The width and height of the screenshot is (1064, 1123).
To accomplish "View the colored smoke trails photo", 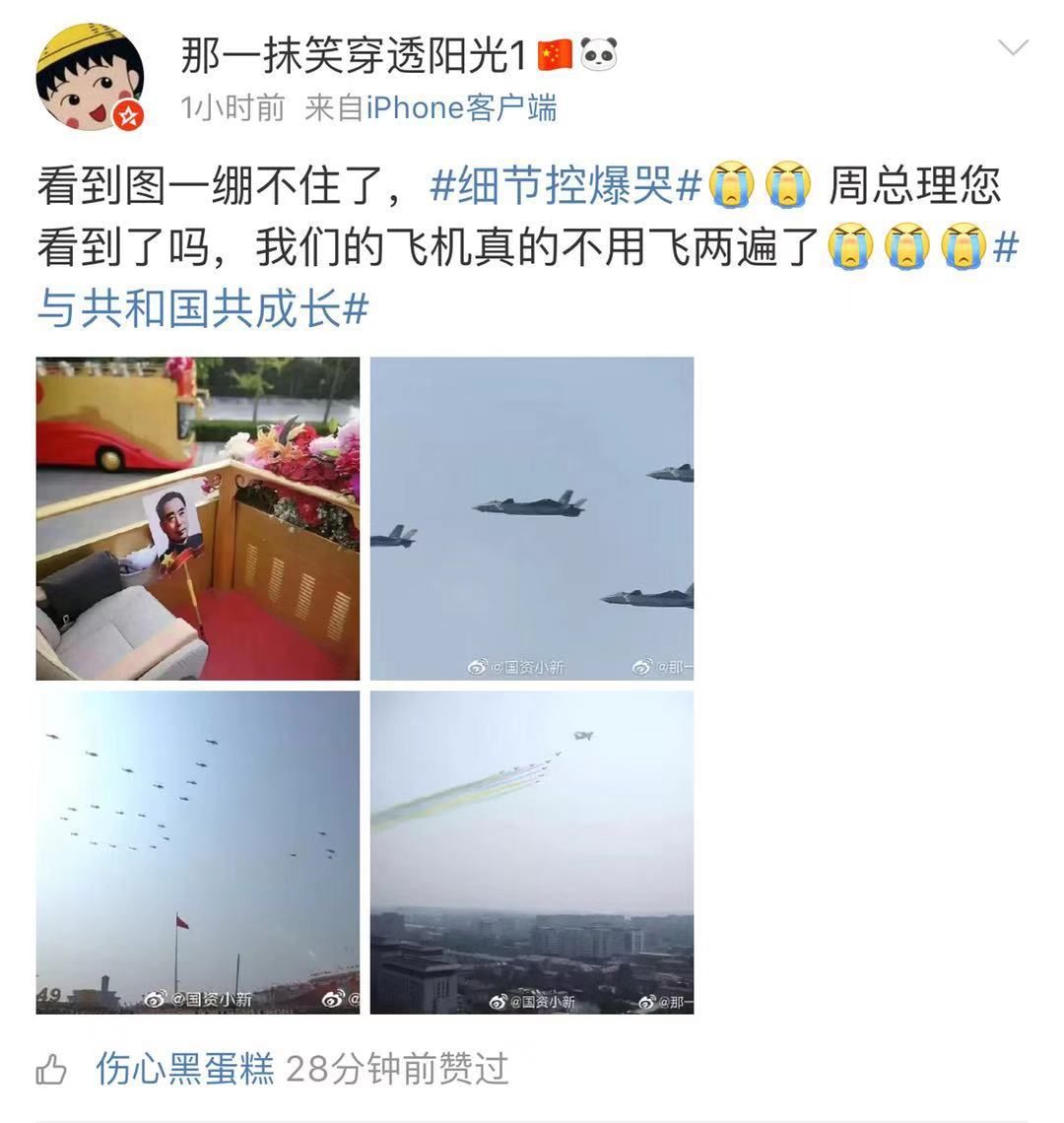I will (532, 852).
